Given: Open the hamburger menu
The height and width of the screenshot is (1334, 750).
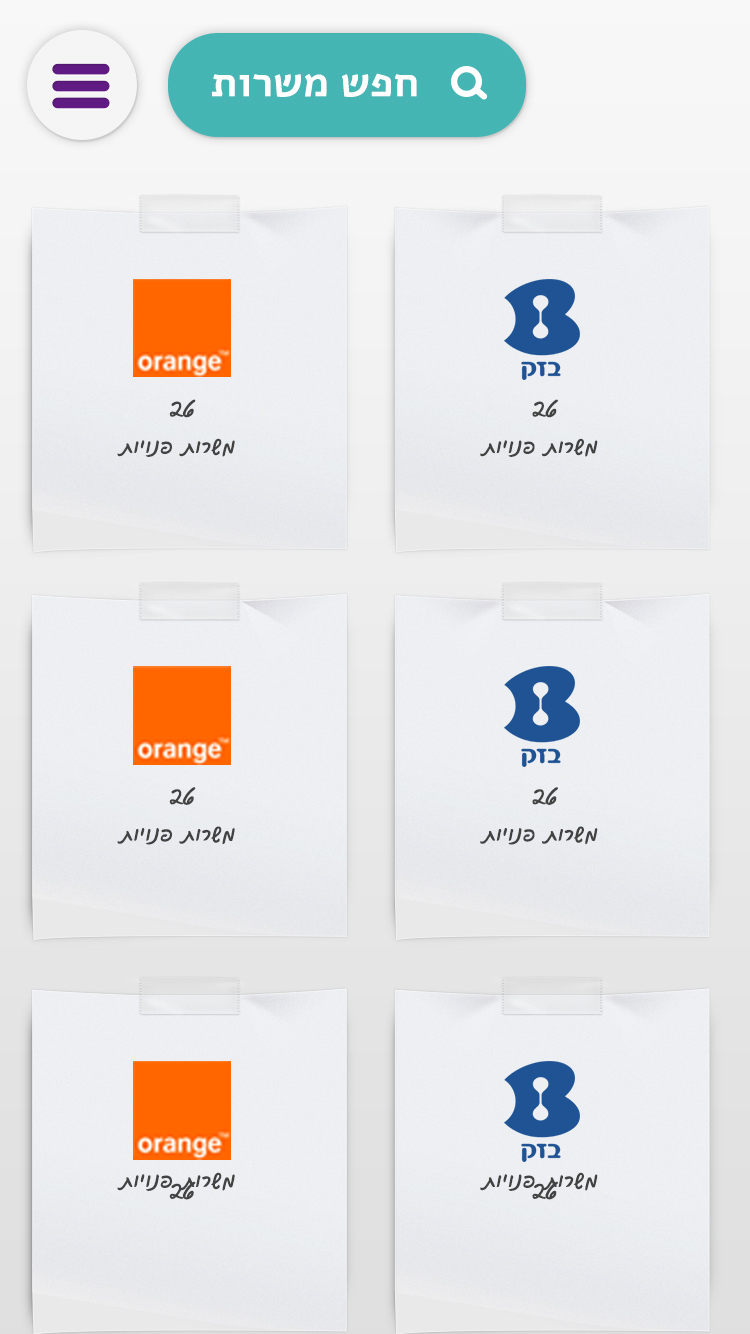Looking at the screenshot, I should 81,85.
